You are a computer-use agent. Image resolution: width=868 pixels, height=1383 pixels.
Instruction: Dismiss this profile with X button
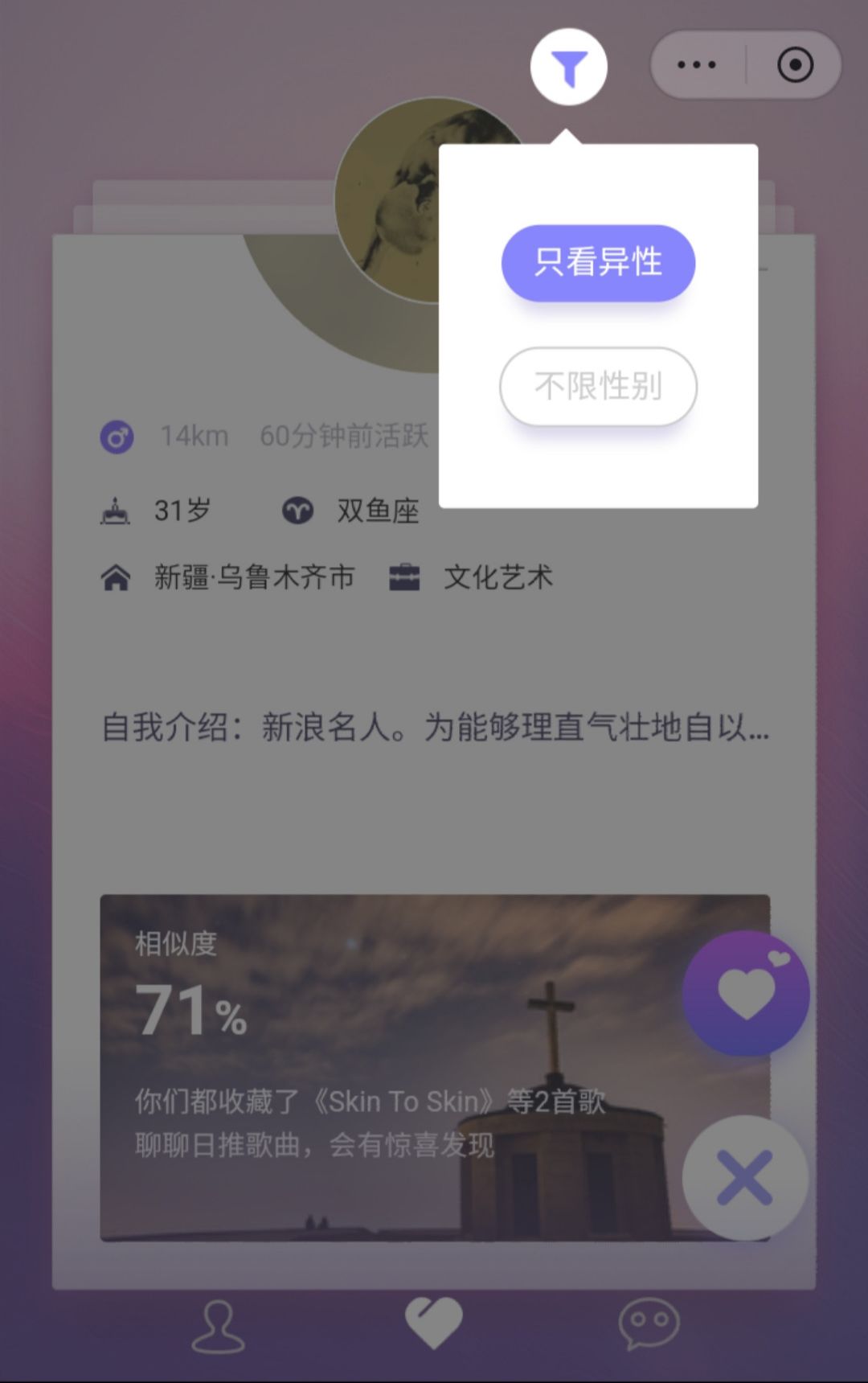pos(745,1178)
